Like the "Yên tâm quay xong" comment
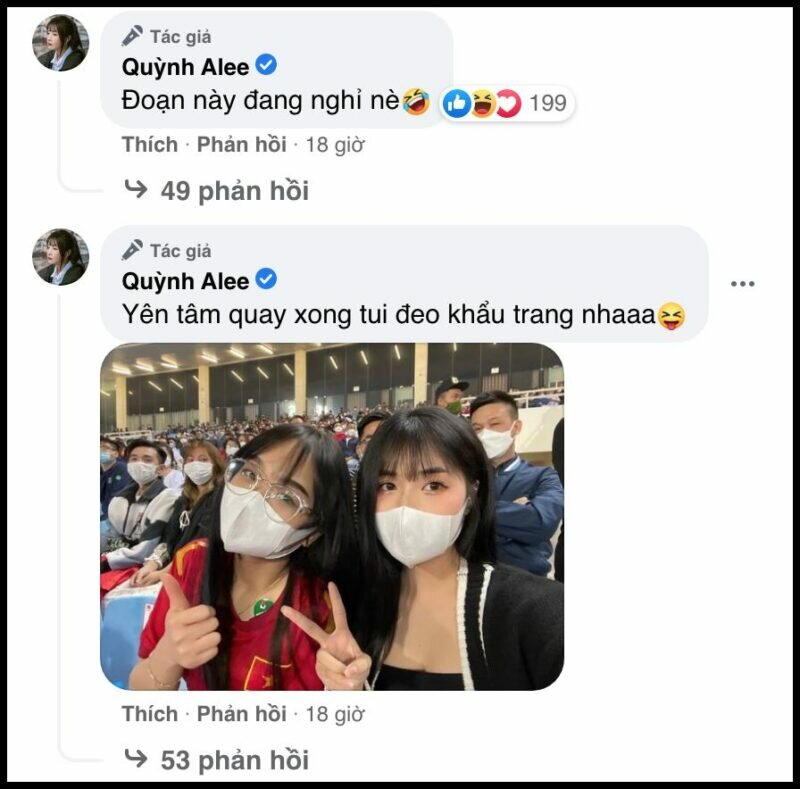Image resolution: width=800 pixels, height=789 pixels. 149,714
